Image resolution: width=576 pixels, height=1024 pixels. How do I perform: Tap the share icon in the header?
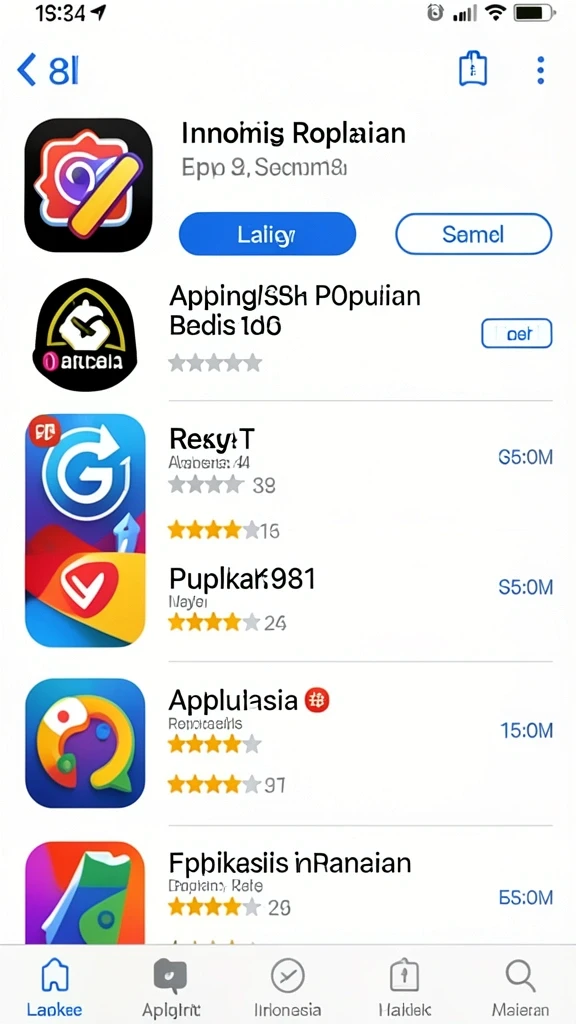[473, 69]
